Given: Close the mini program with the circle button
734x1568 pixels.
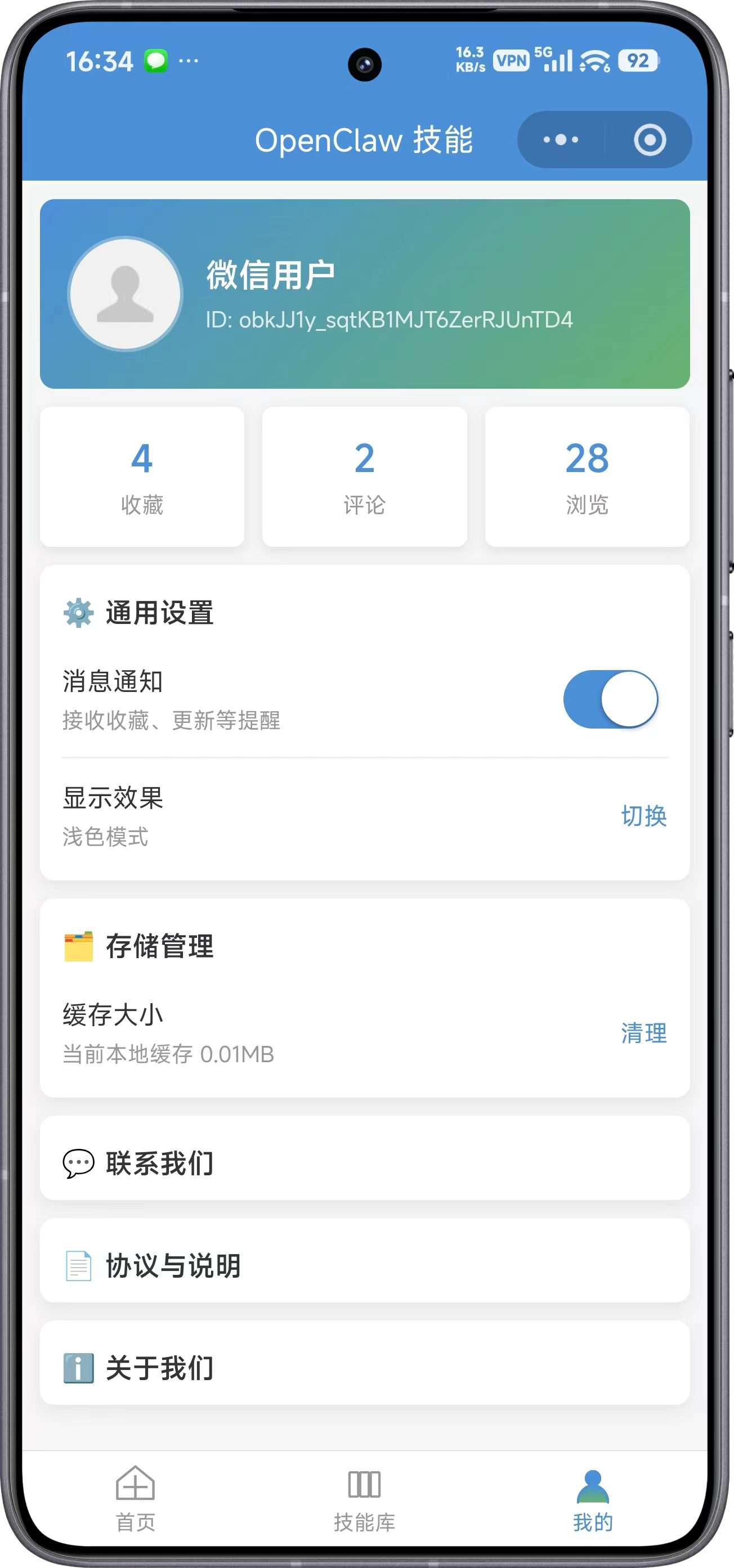Looking at the screenshot, I should pos(650,140).
